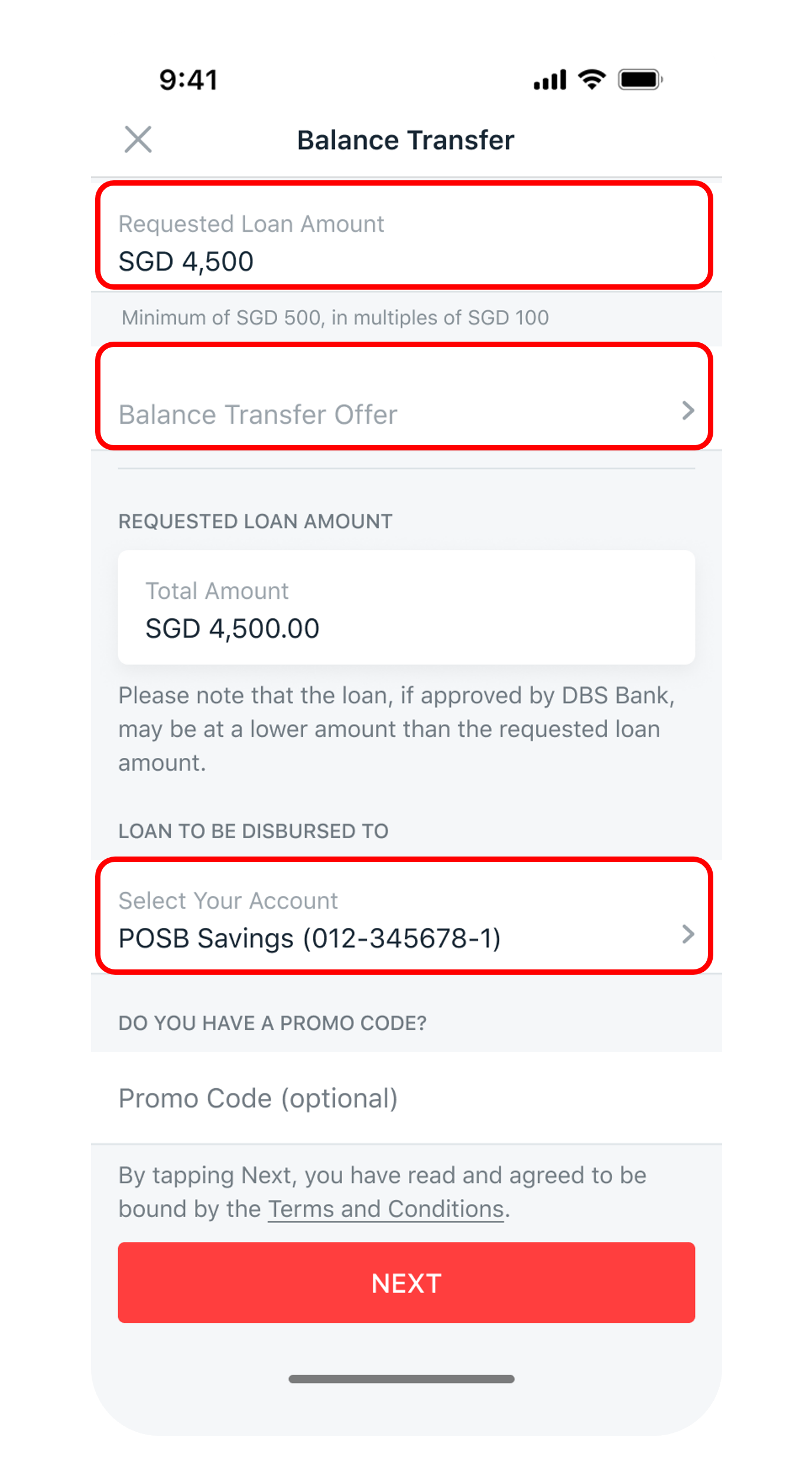Tap NEXT to continue
Image resolution: width=812 pixels, height=1463 pixels.
(406, 1283)
